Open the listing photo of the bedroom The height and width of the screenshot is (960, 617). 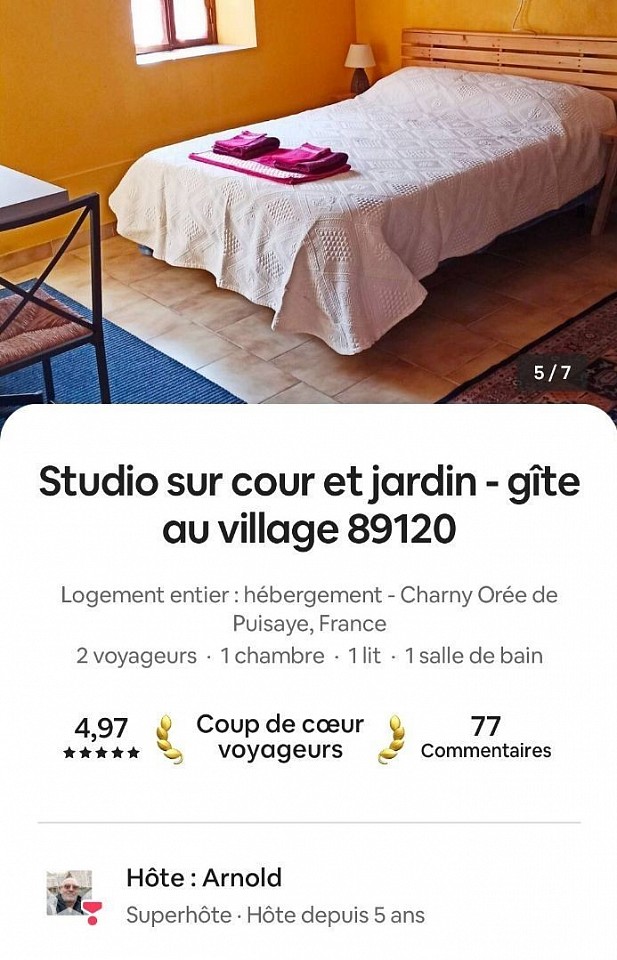(308, 200)
